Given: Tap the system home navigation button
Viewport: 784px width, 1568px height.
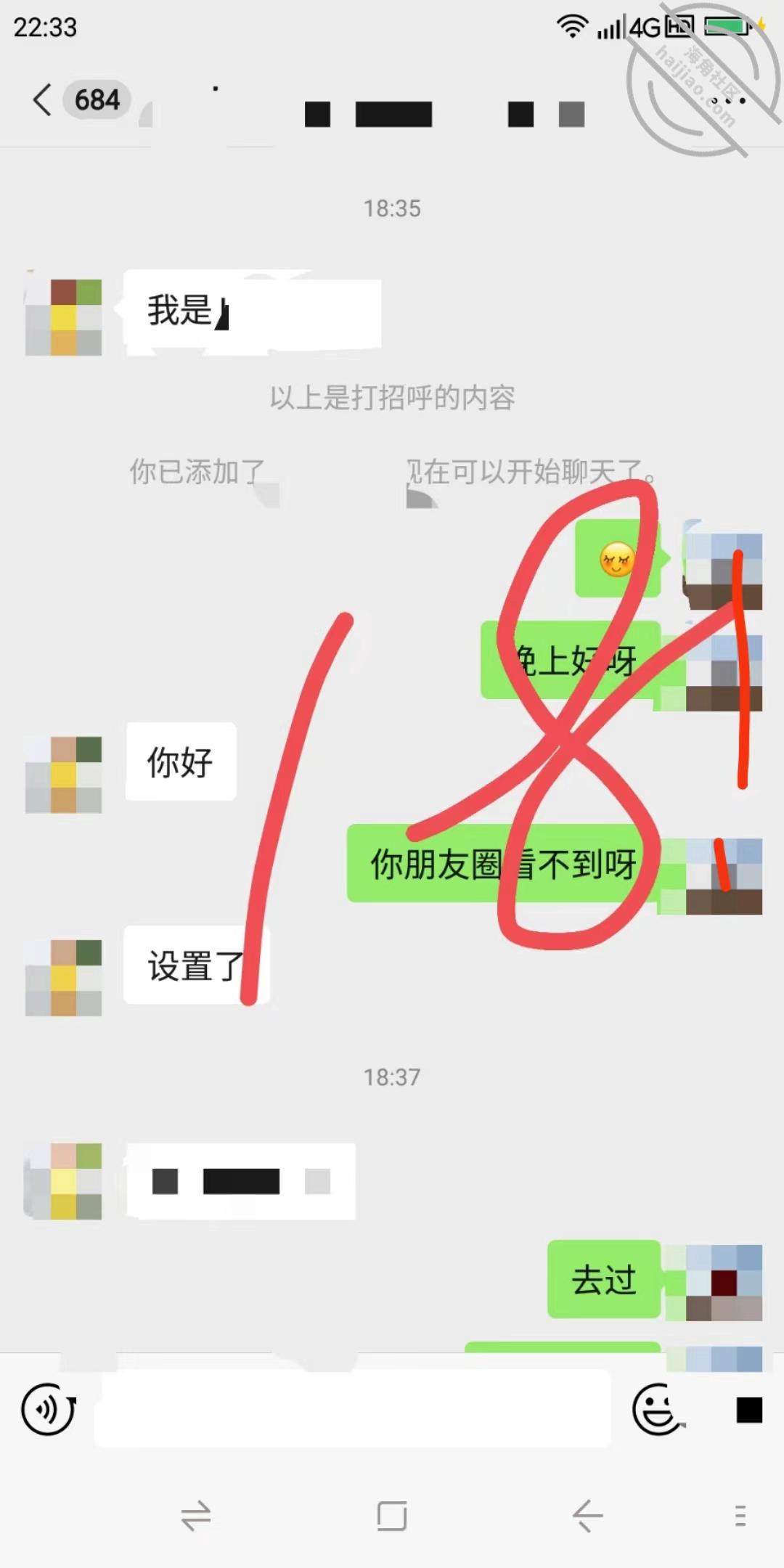Looking at the screenshot, I should (x=392, y=1516).
